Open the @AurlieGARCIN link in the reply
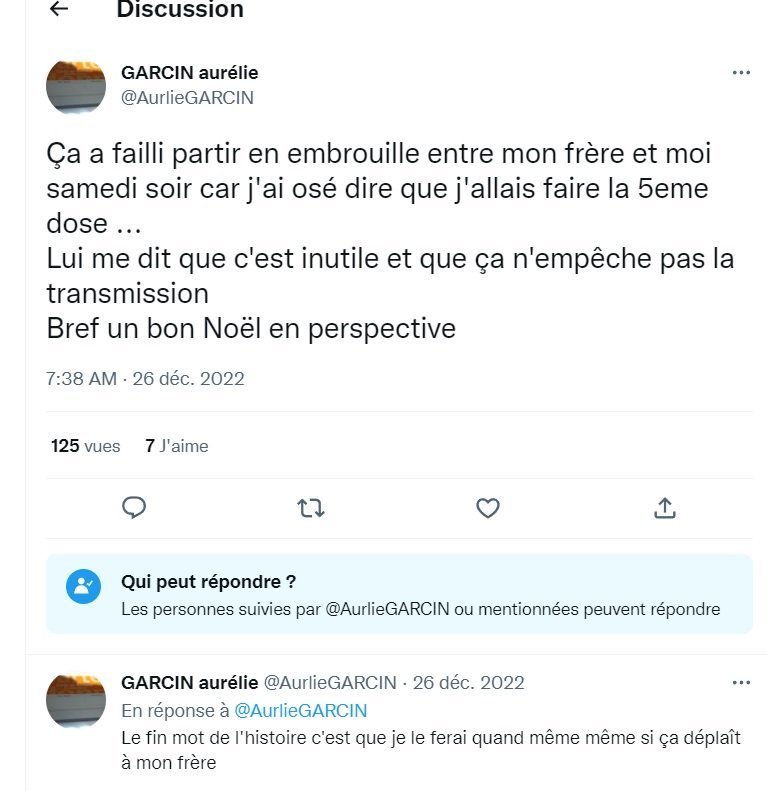The width and height of the screenshot is (767, 791). coord(300,711)
